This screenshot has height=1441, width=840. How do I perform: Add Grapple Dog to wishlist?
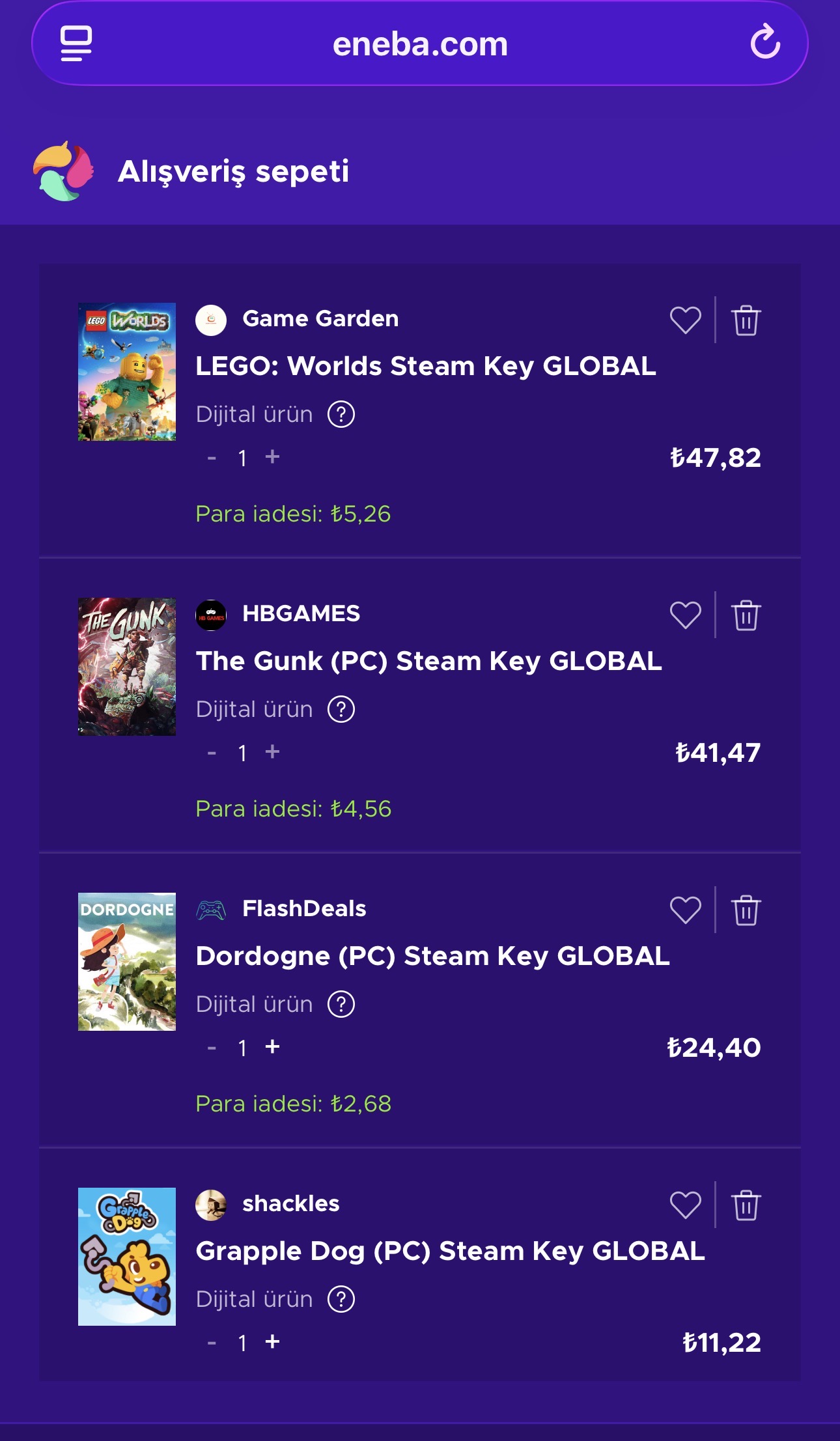coord(685,1205)
